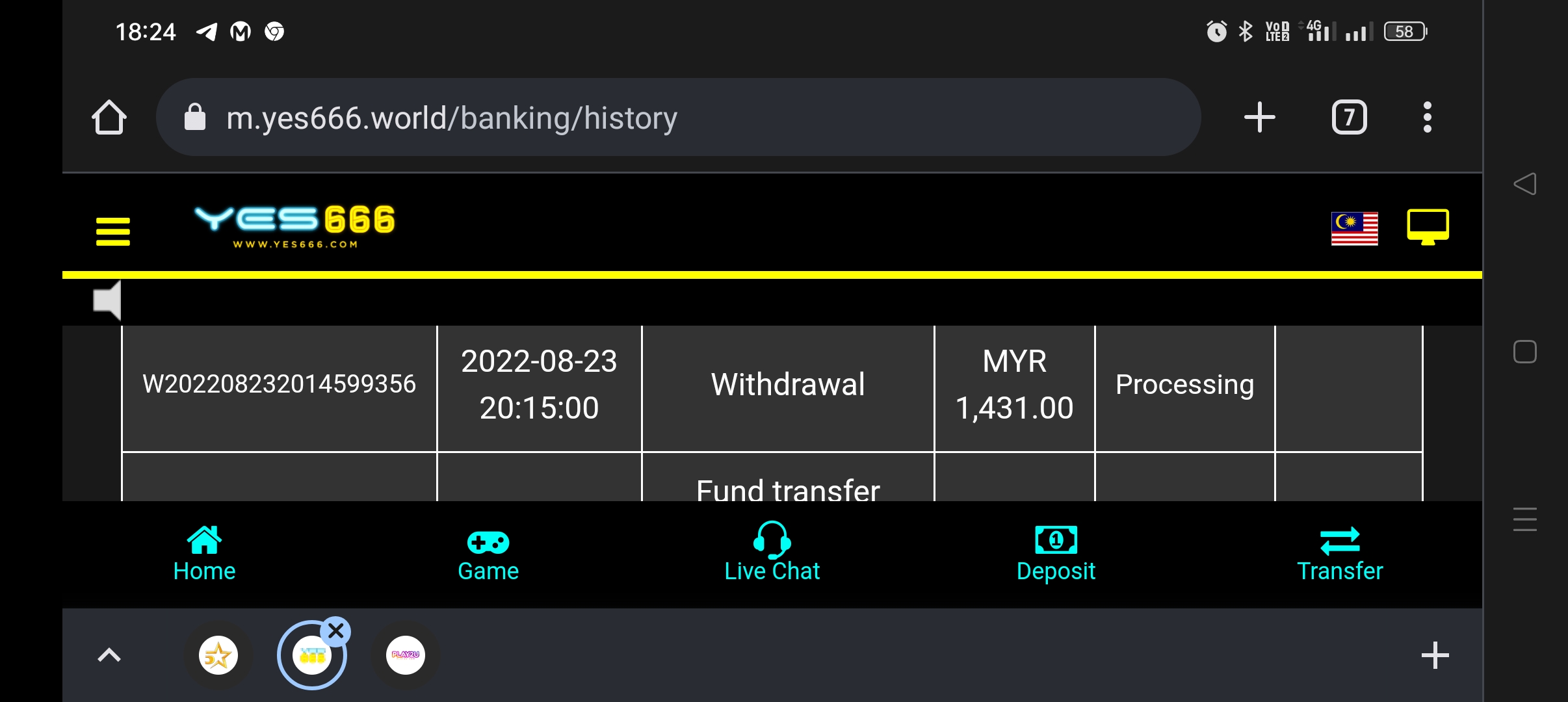Open Live Chat support

pos(772,554)
